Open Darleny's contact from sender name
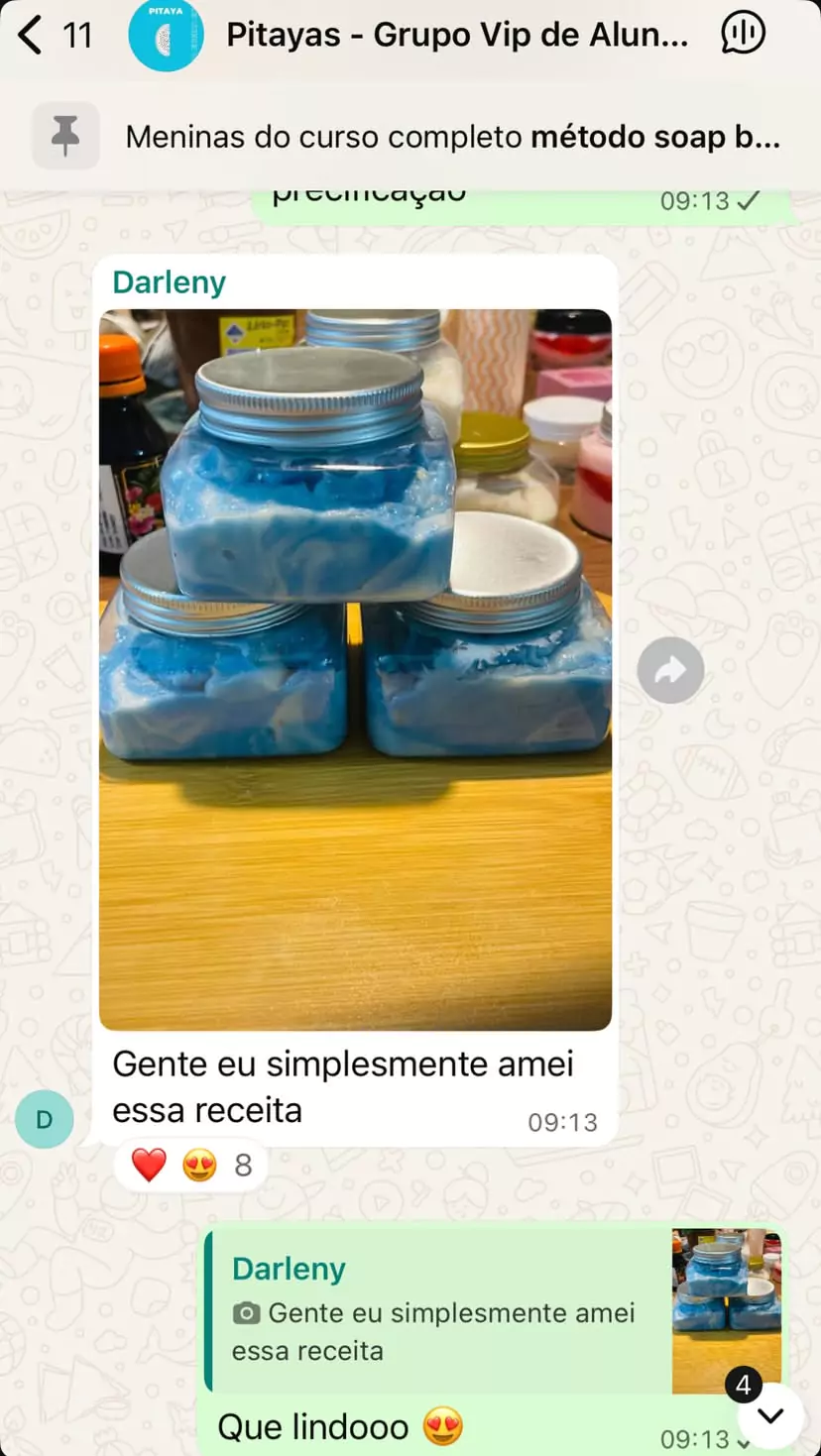821x1456 pixels. coord(170,282)
